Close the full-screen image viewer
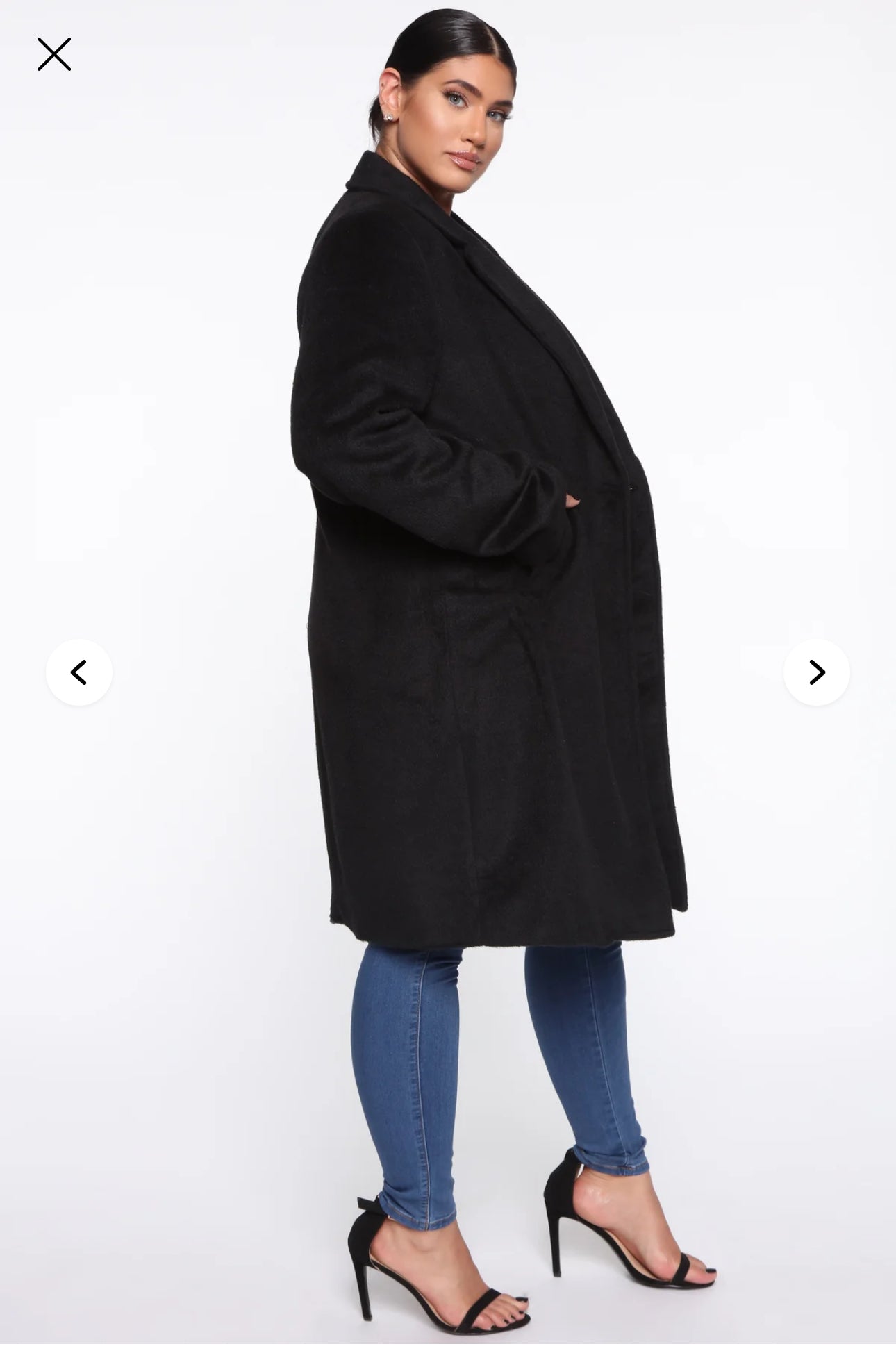Image resolution: width=896 pixels, height=1360 pixels. pyautogui.click(x=53, y=54)
